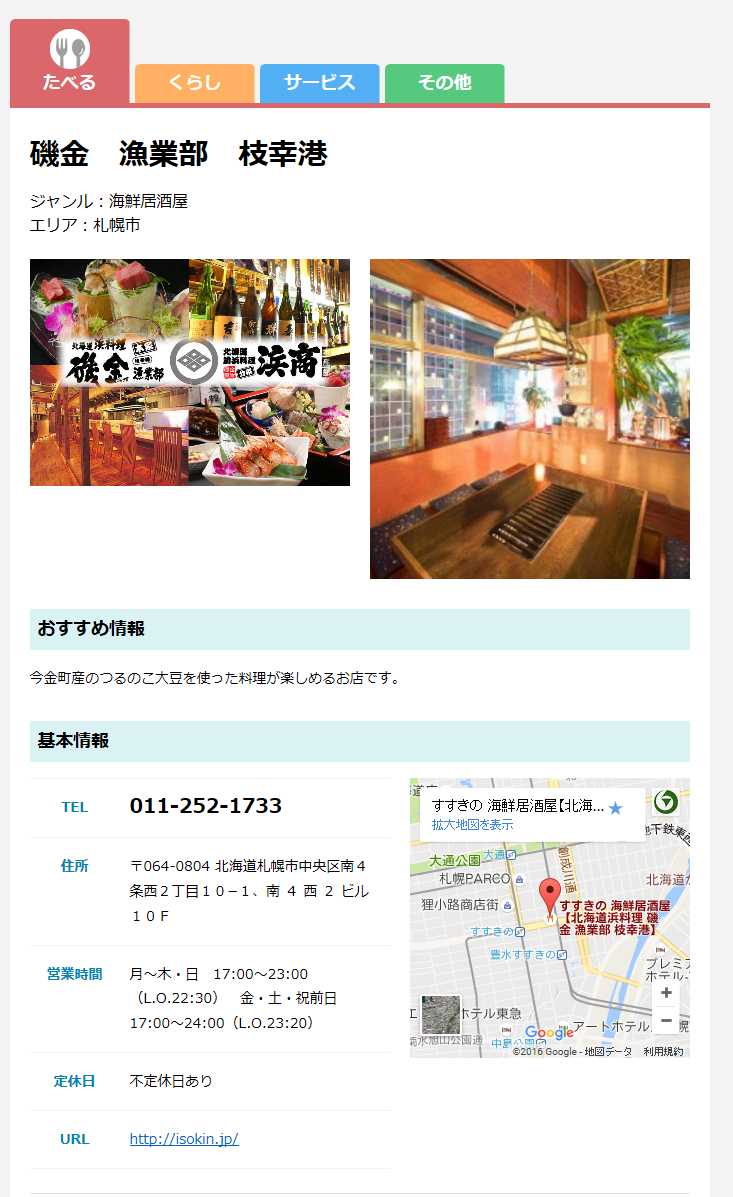
Task: Select the その他 tab
Action: [444, 83]
